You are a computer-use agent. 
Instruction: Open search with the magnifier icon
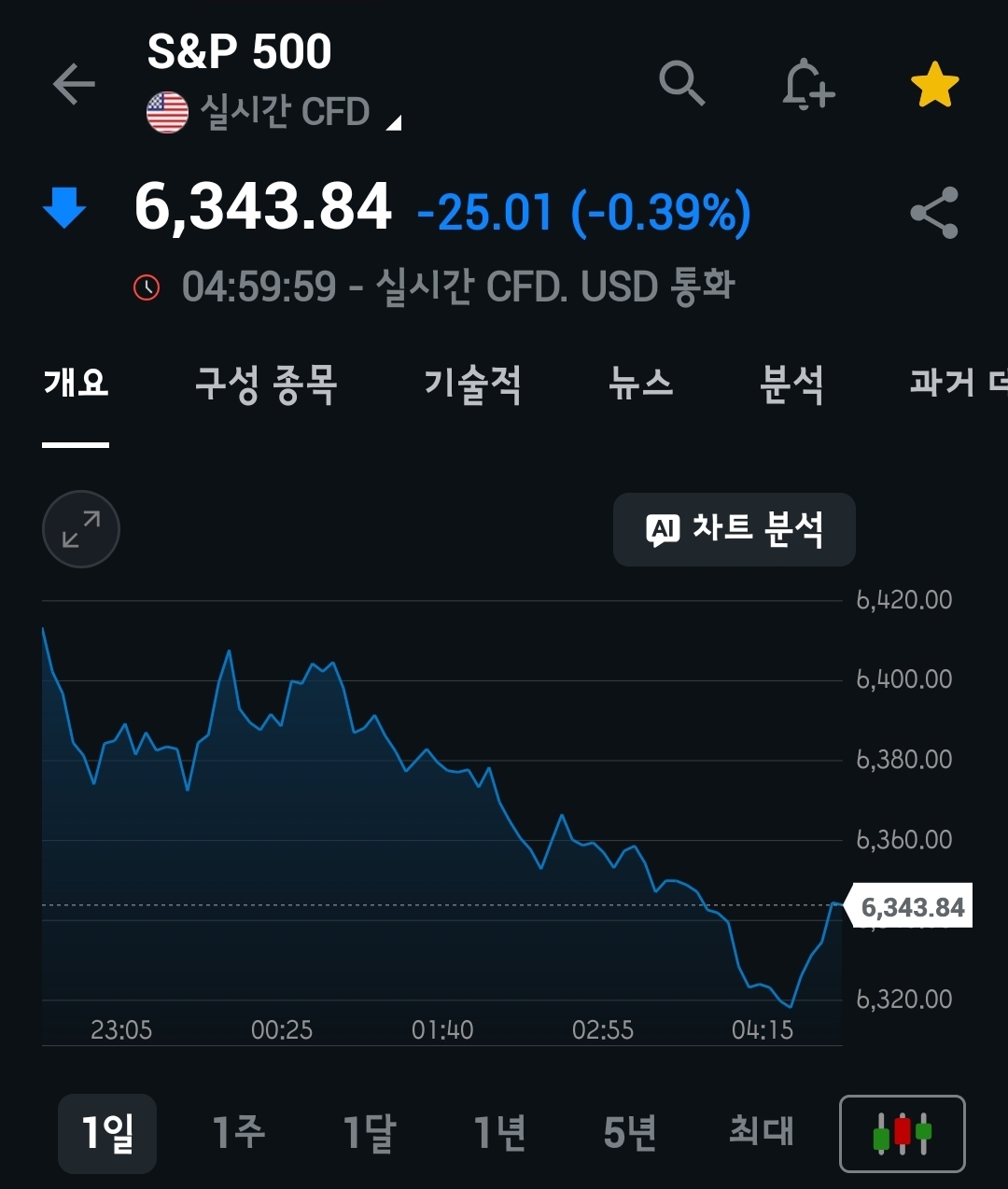(x=682, y=84)
